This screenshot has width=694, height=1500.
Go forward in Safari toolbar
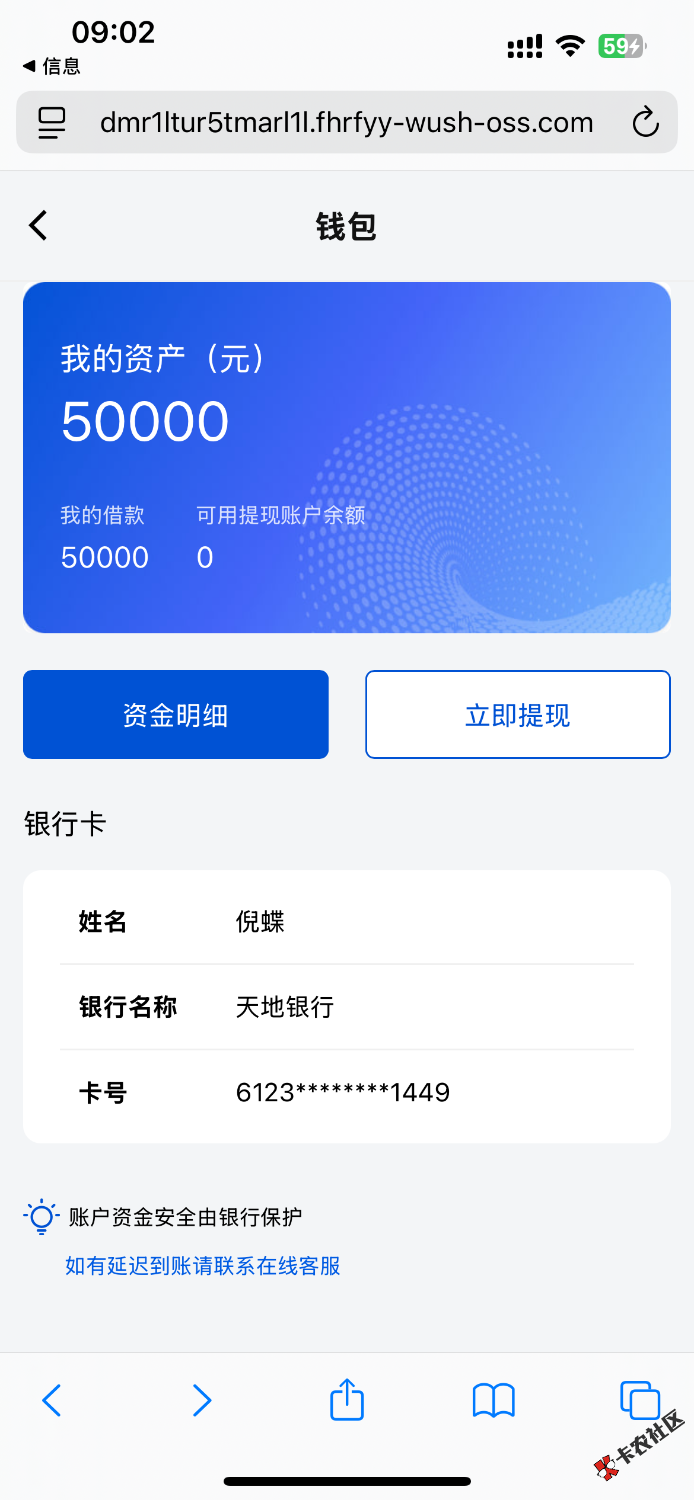click(x=201, y=1400)
